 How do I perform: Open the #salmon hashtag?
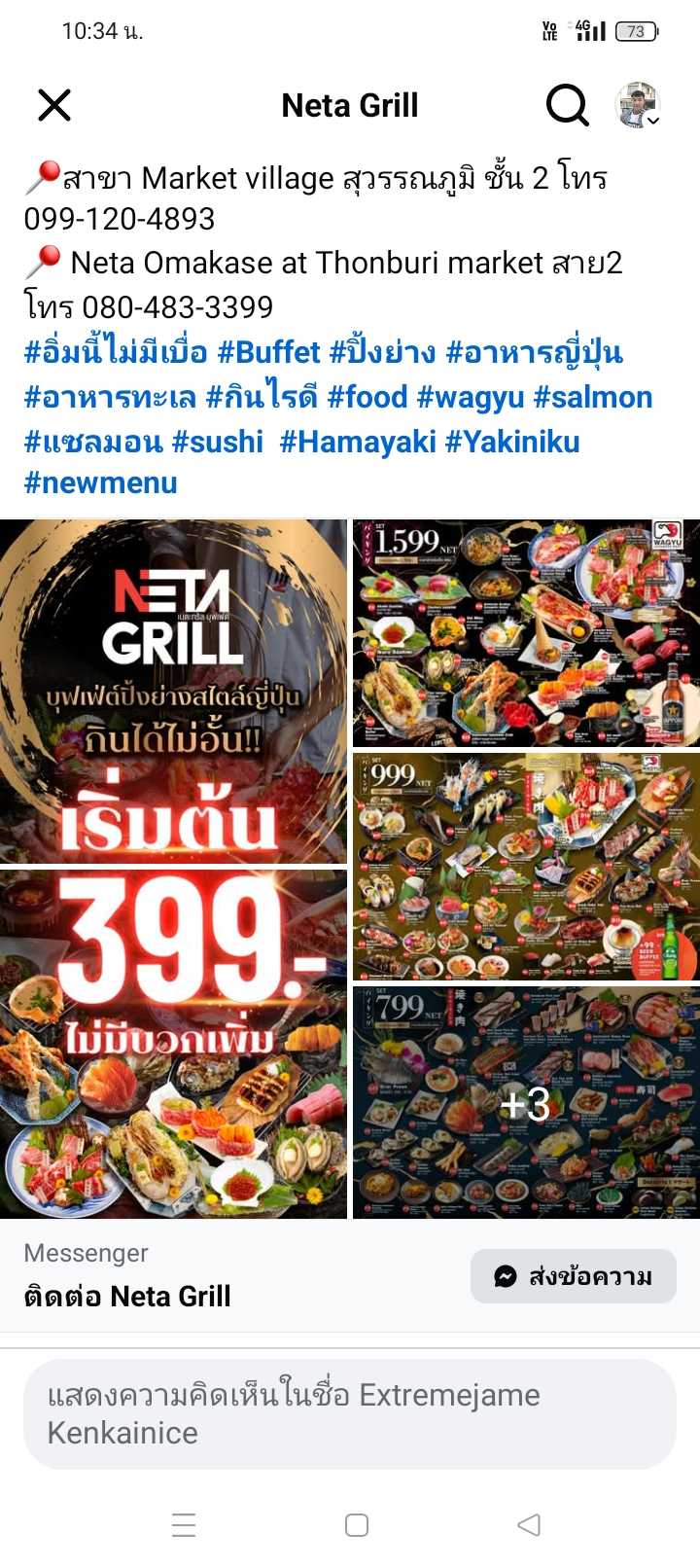coord(593,397)
